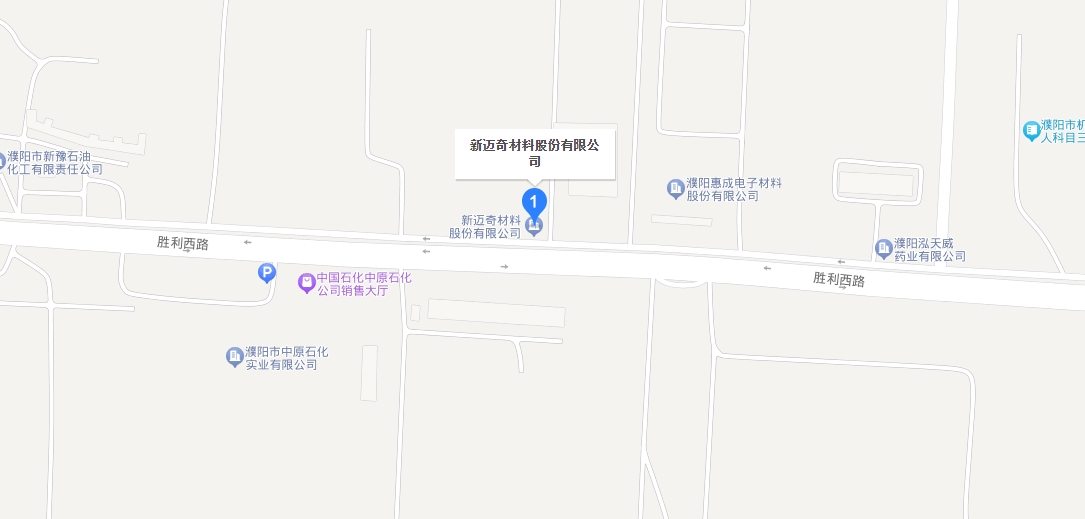Select the 濮阳惠成电子材料股份有限公司 place icon
This screenshot has width=1085, height=519.
pos(675,187)
